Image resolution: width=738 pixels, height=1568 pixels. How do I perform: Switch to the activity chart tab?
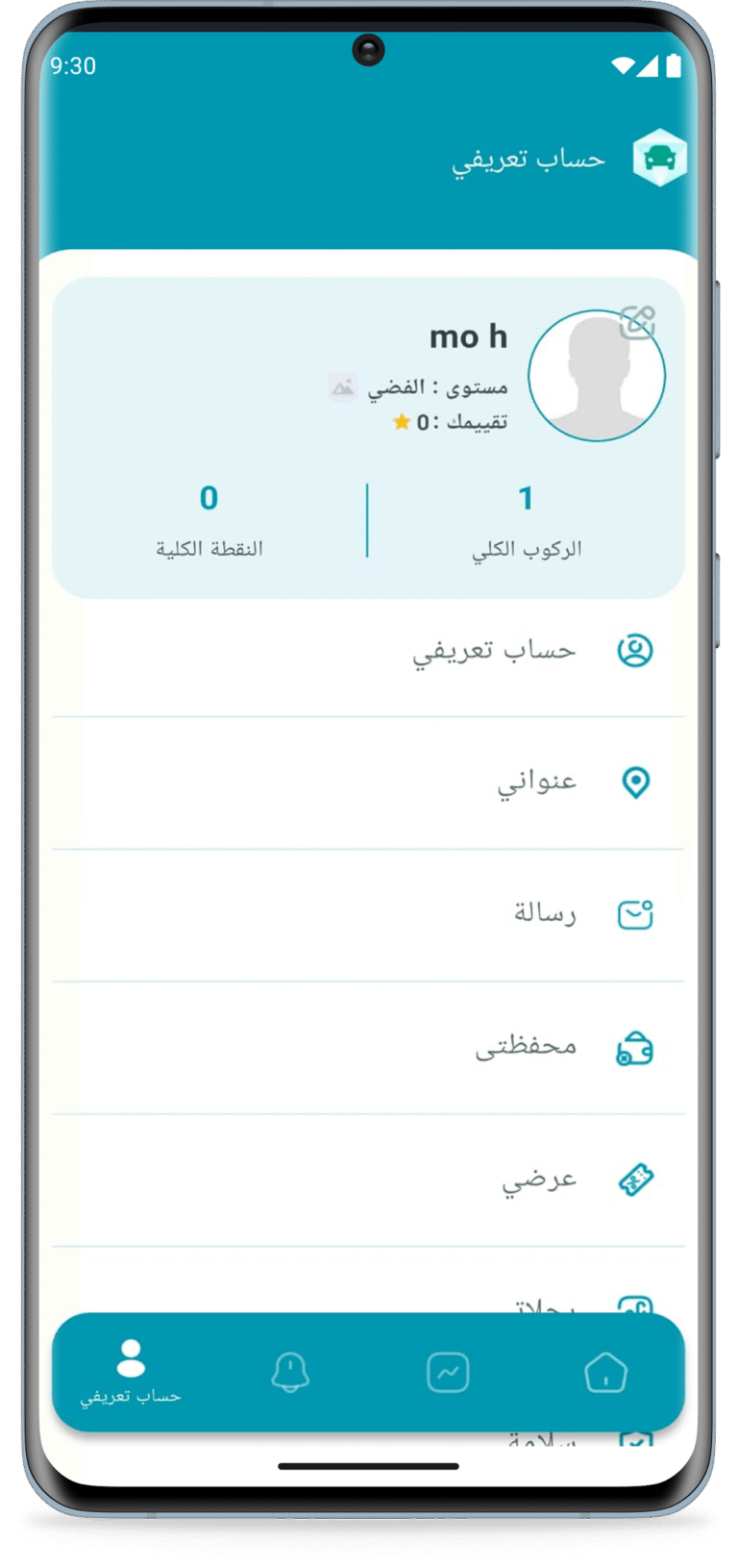pyautogui.click(x=448, y=1372)
